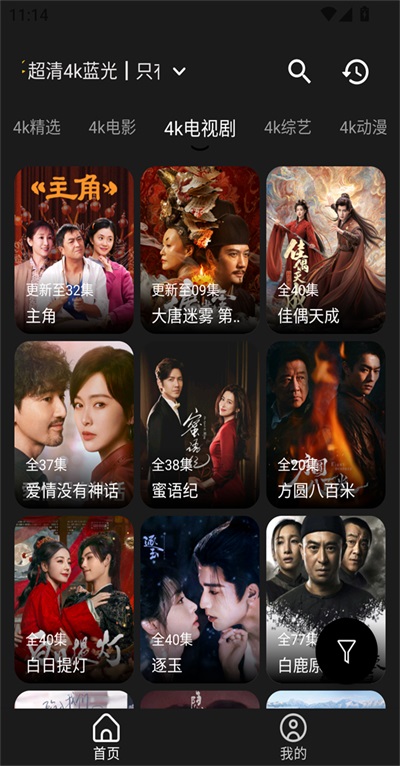Tap the floating filter funnel button
The height and width of the screenshot is (766, 400).
(x=347, y=651)
